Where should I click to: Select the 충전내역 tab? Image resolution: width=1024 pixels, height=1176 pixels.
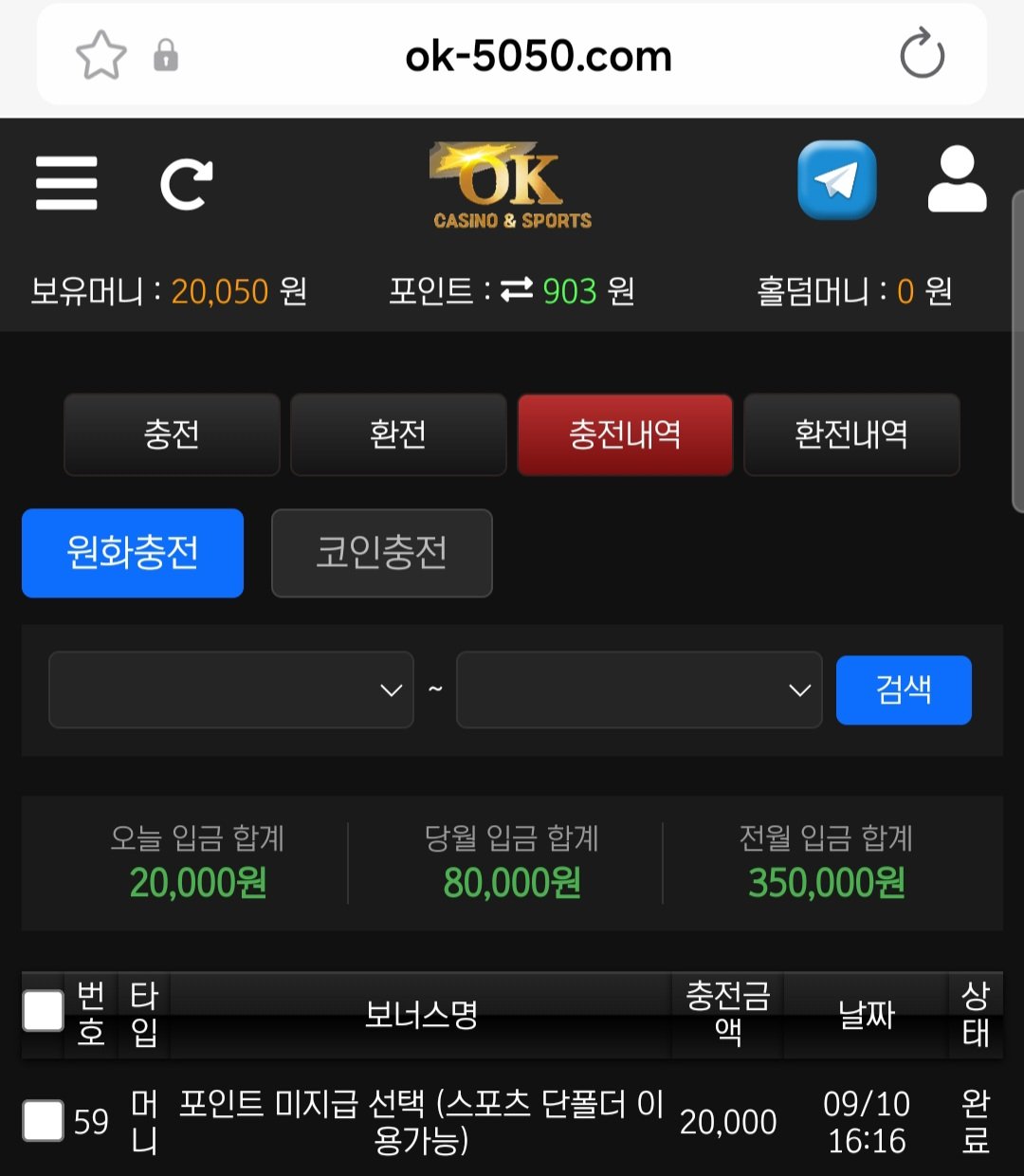tap(625, 434)
